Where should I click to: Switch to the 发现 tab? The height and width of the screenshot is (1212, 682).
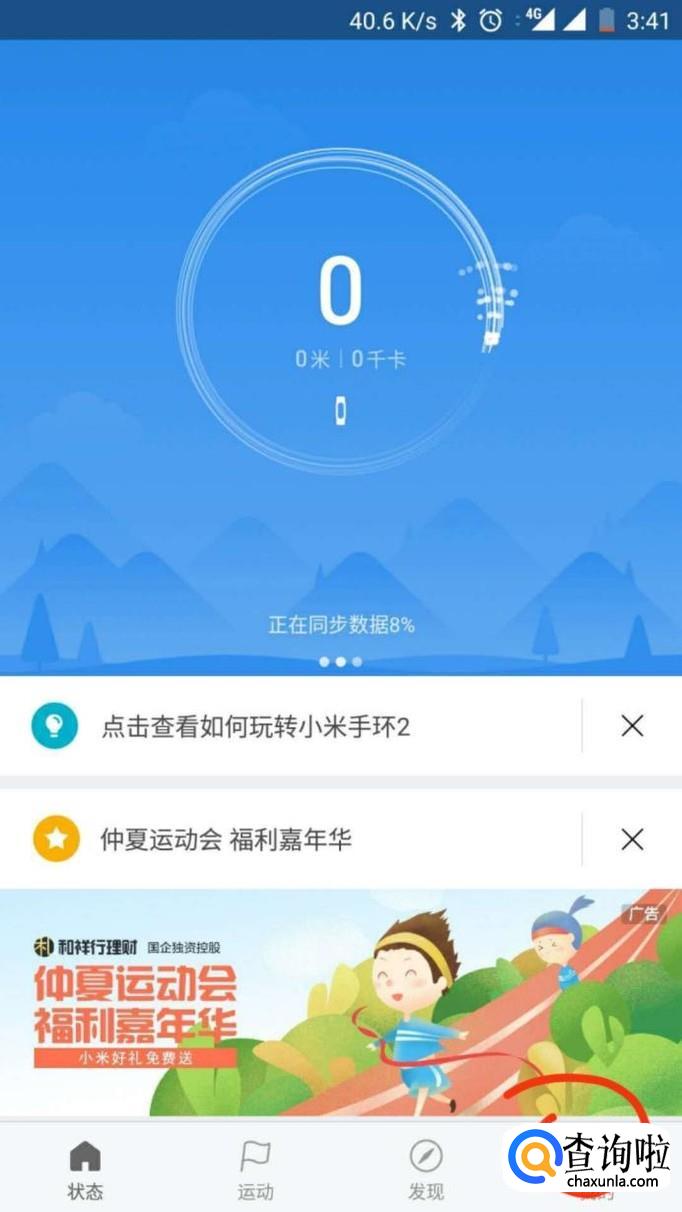426,1170
